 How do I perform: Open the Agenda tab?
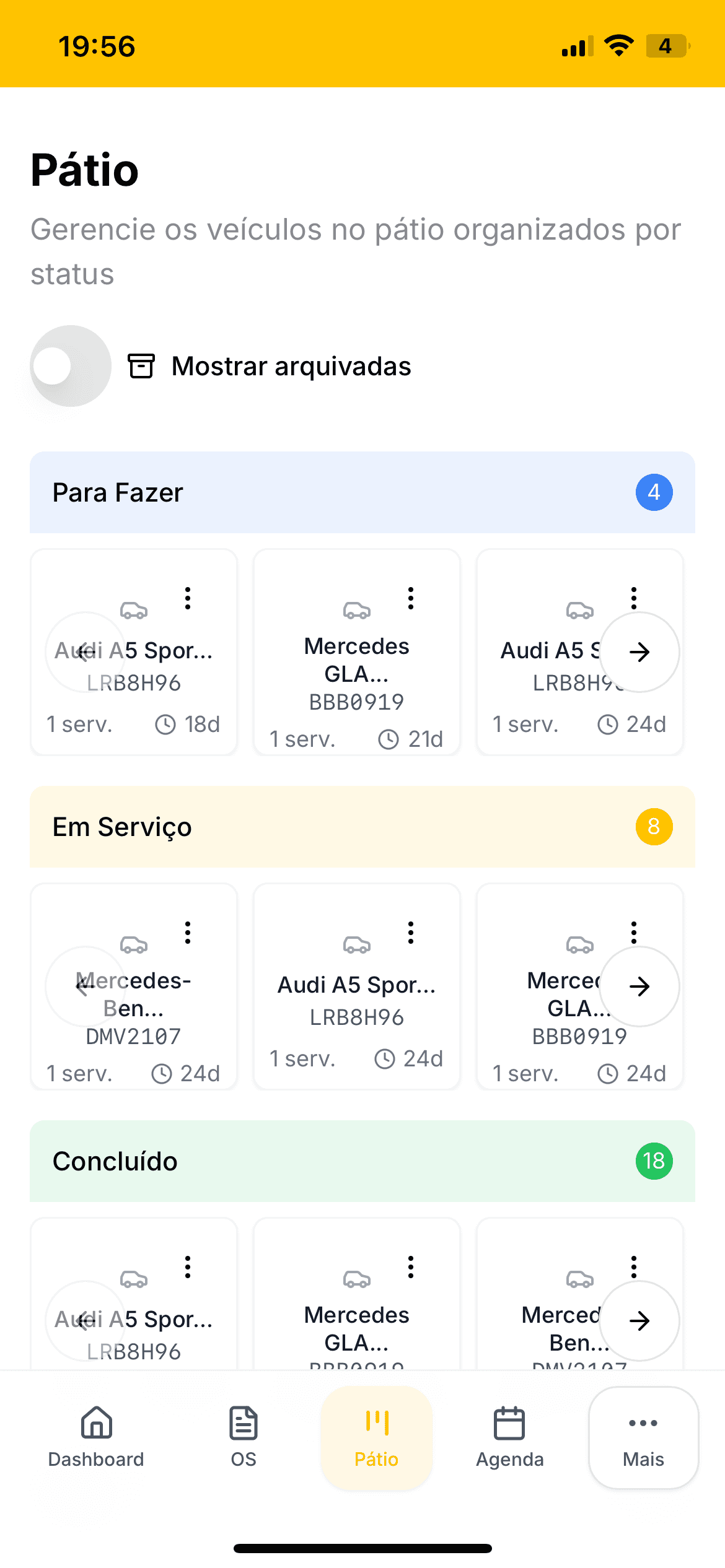pos(509,1437)
